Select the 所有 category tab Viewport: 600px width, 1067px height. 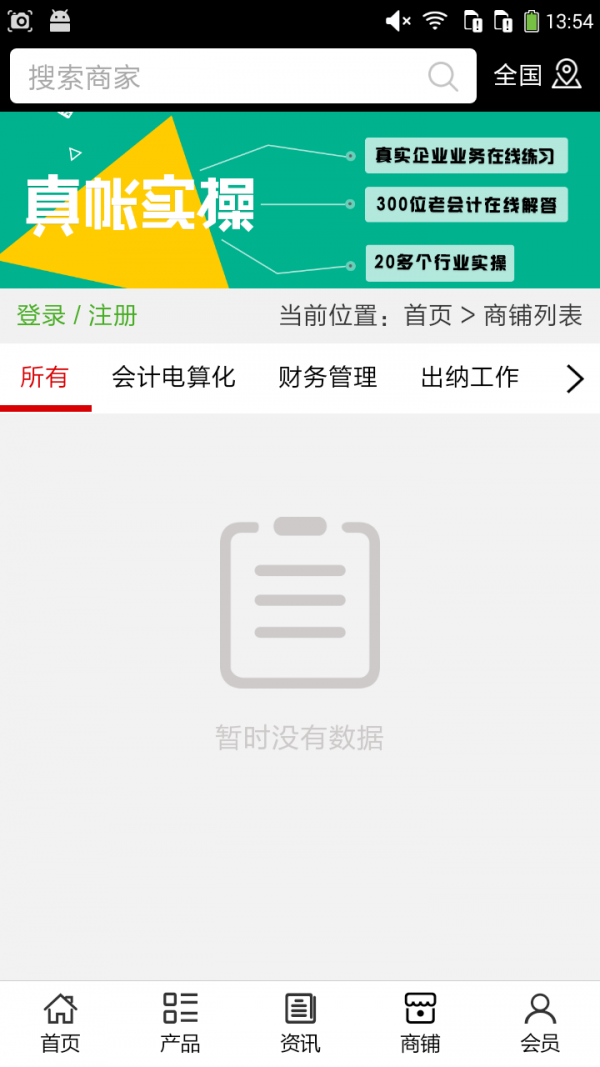(45, 377)
